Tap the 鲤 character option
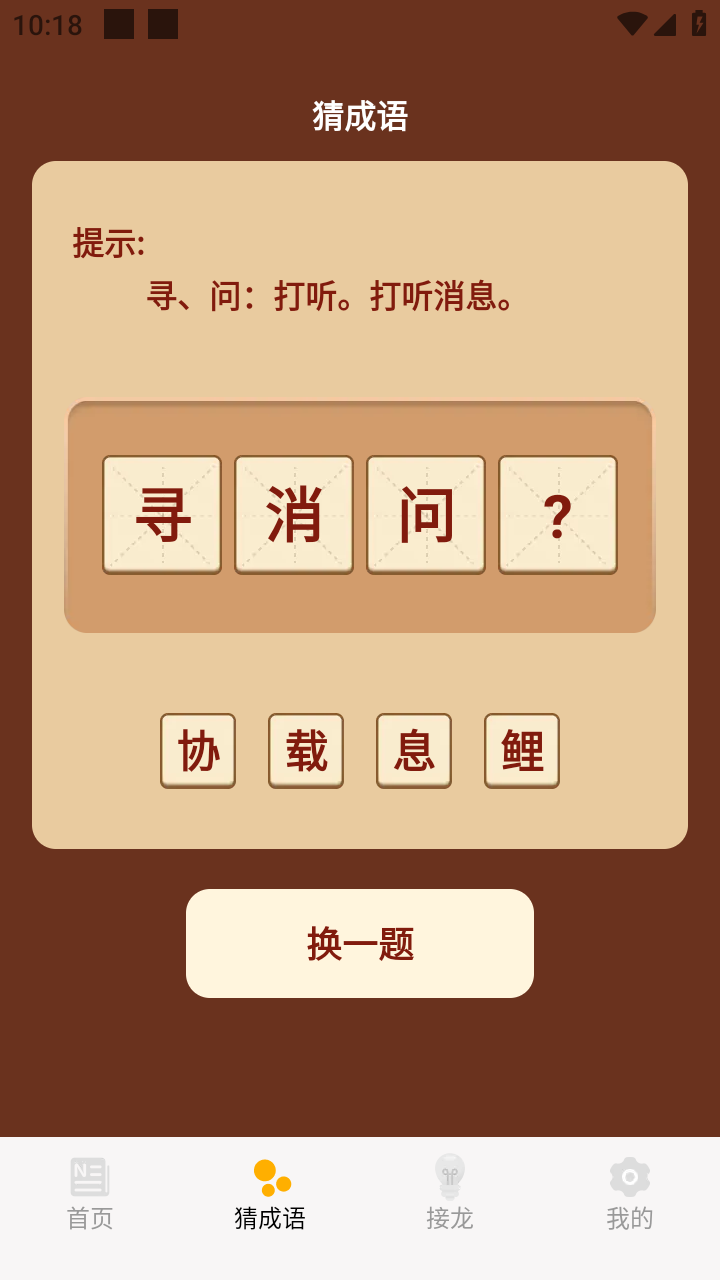The image size is (720, 1280). 522,750
